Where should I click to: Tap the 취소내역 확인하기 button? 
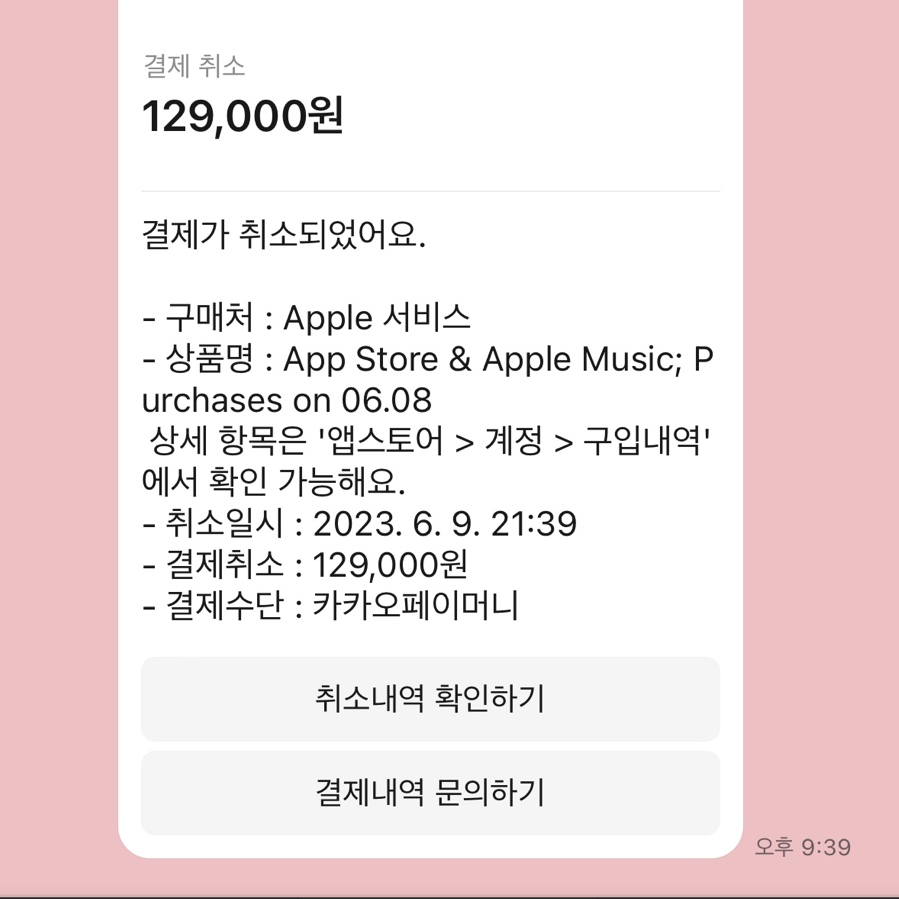(430, 699)
